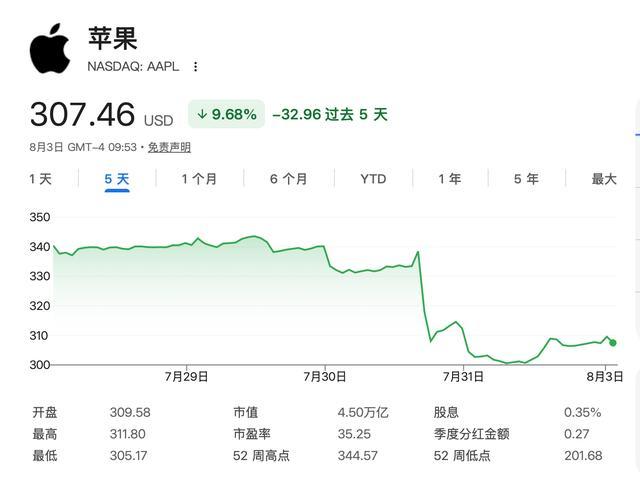Select the 最大 range tab
640x492 pixels.
click(x=604, y=179)
